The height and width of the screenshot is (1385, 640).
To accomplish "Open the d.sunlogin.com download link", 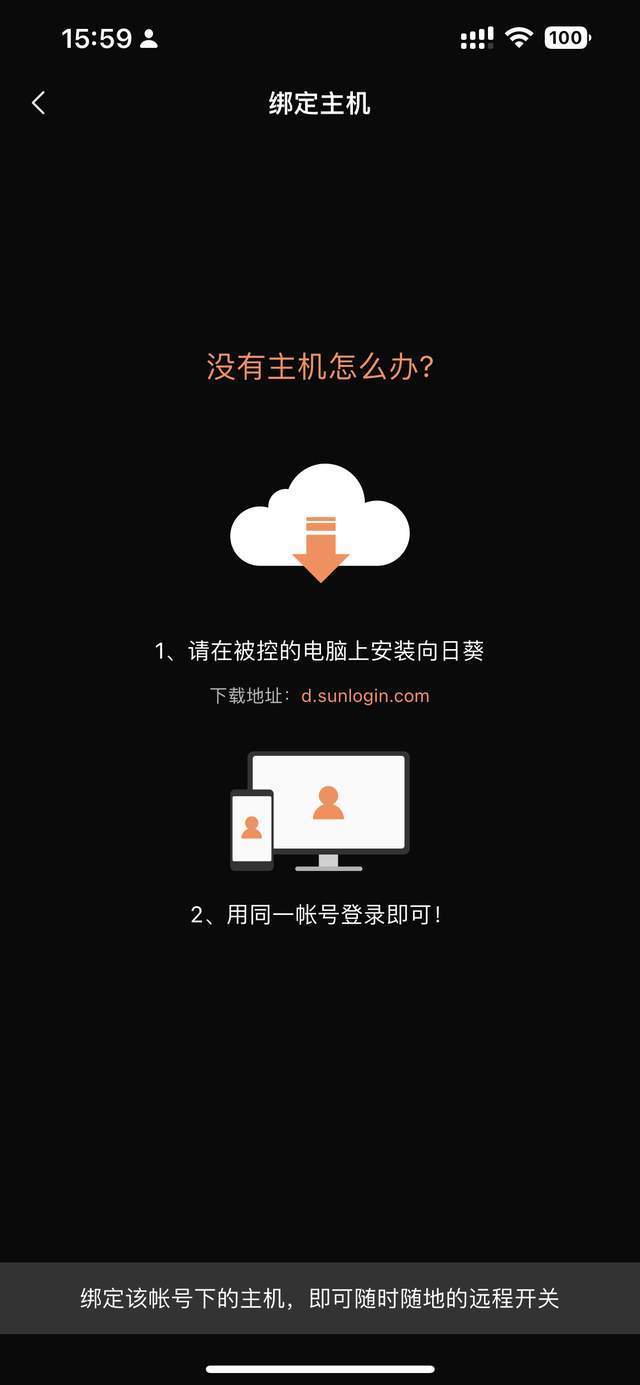I will (x=365, y=696).
